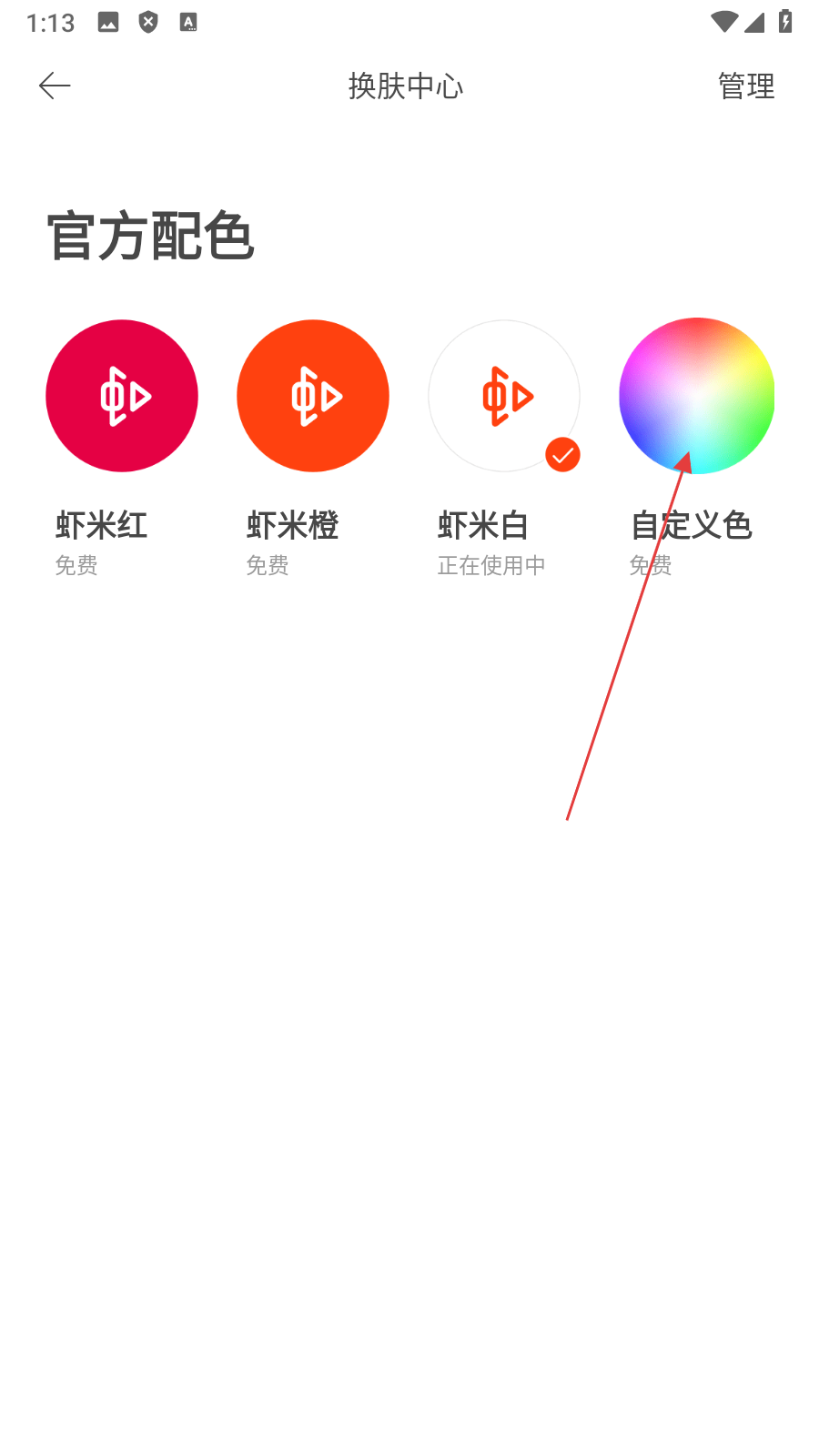Viewport: 819px width, 1456px height.
Task: Choose the 虾米白 skin
Action: (x=504, y=396)
